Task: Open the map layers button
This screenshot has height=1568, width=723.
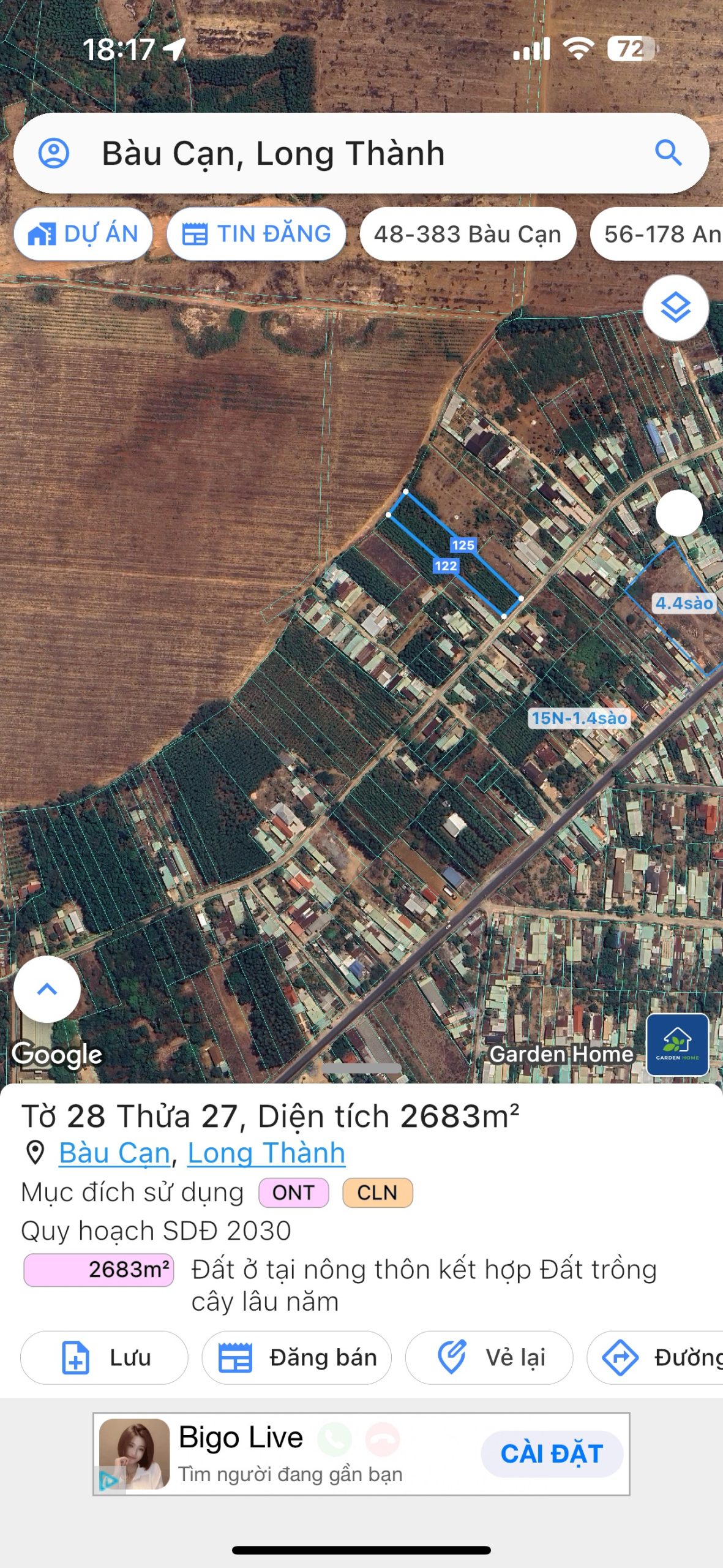Action: point(675,307)
